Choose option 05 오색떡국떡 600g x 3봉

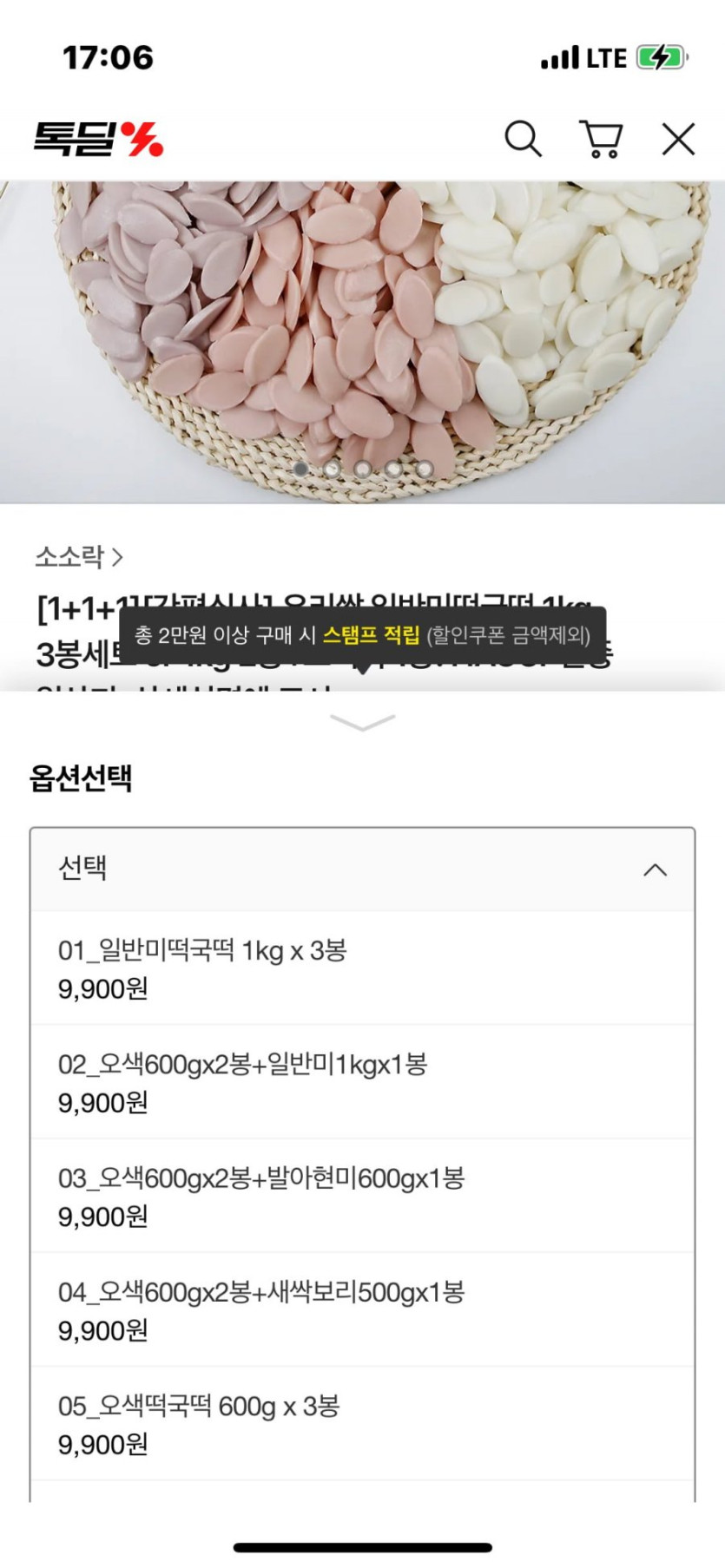362,1424
